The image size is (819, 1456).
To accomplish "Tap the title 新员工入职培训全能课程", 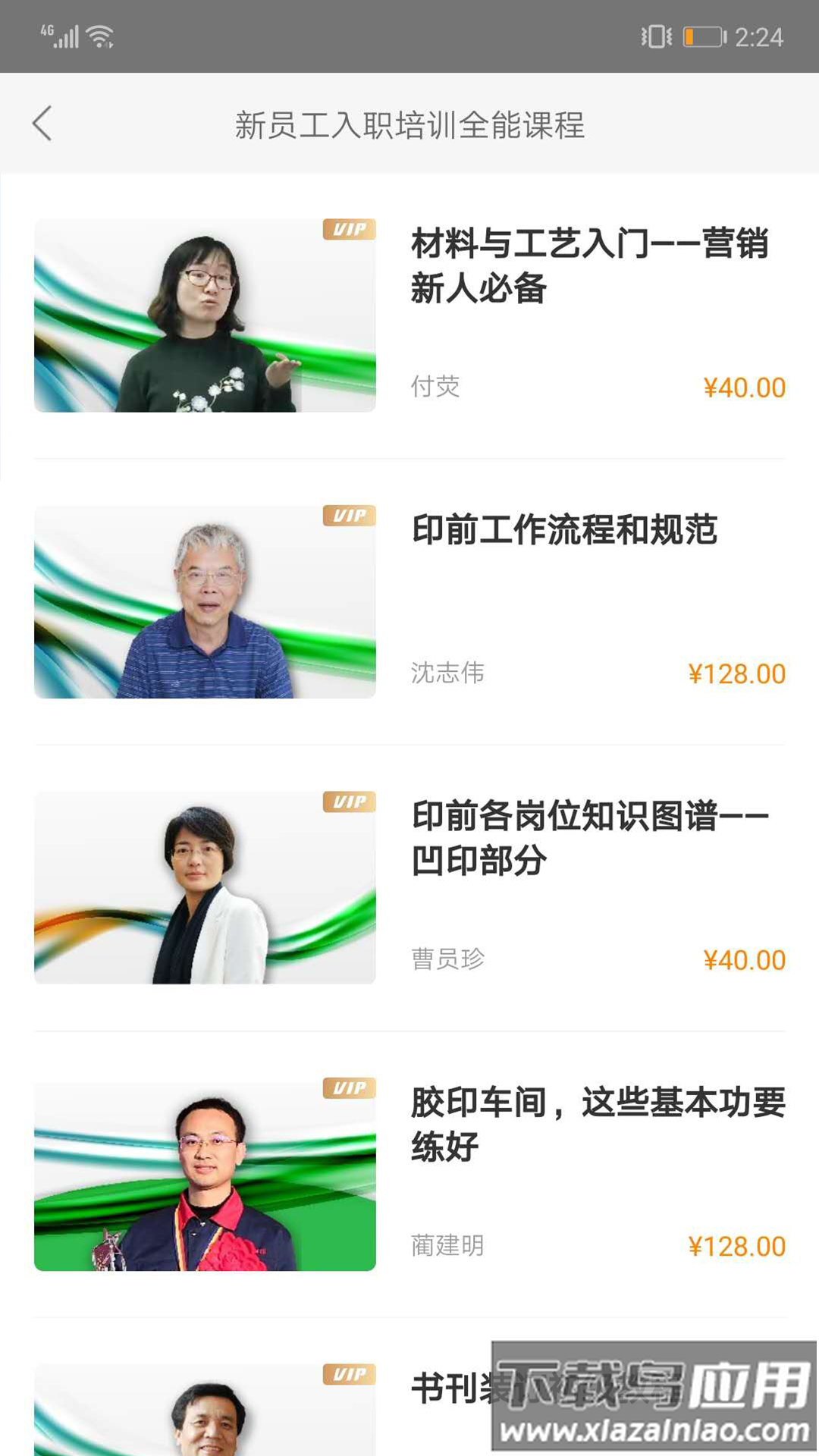I will pos(409,127).
